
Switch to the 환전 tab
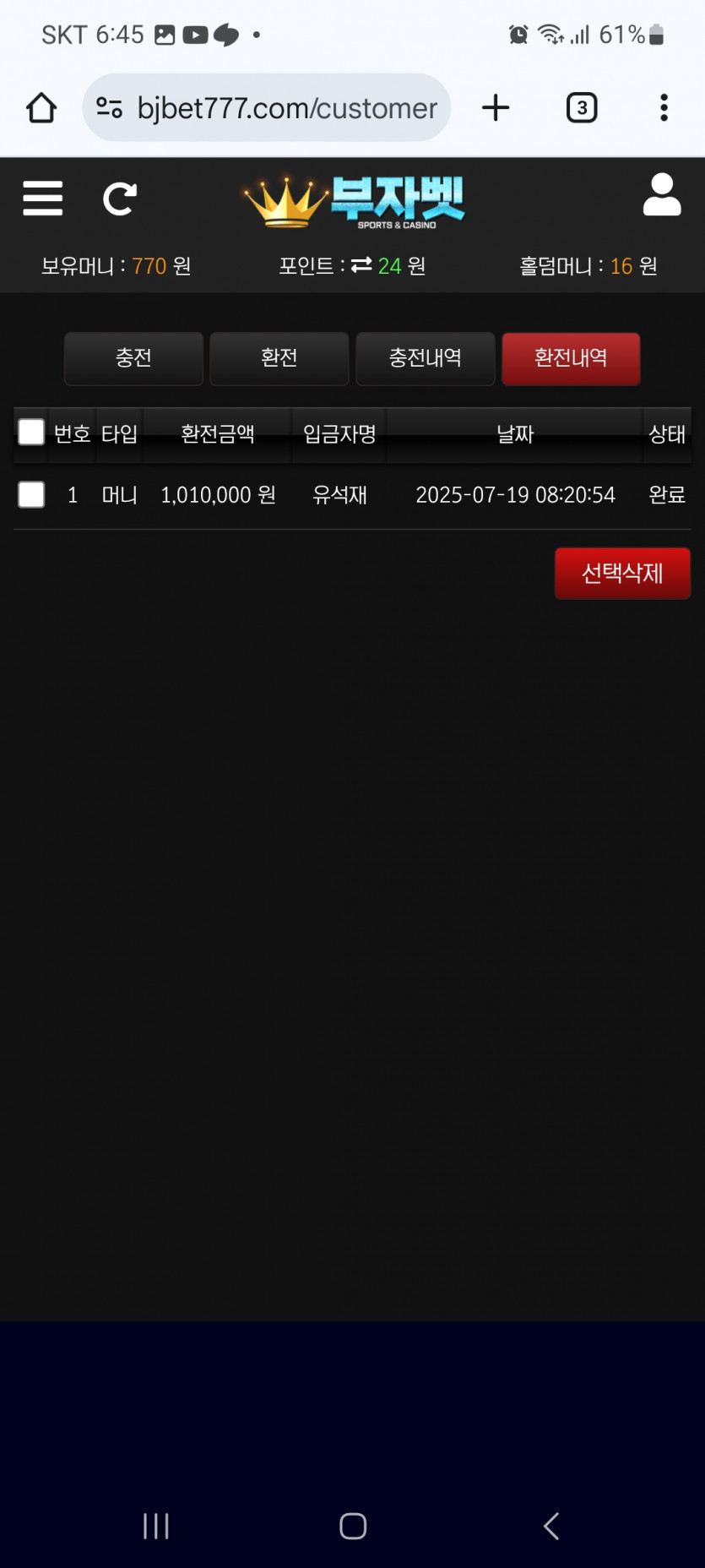tap(279, 358)
